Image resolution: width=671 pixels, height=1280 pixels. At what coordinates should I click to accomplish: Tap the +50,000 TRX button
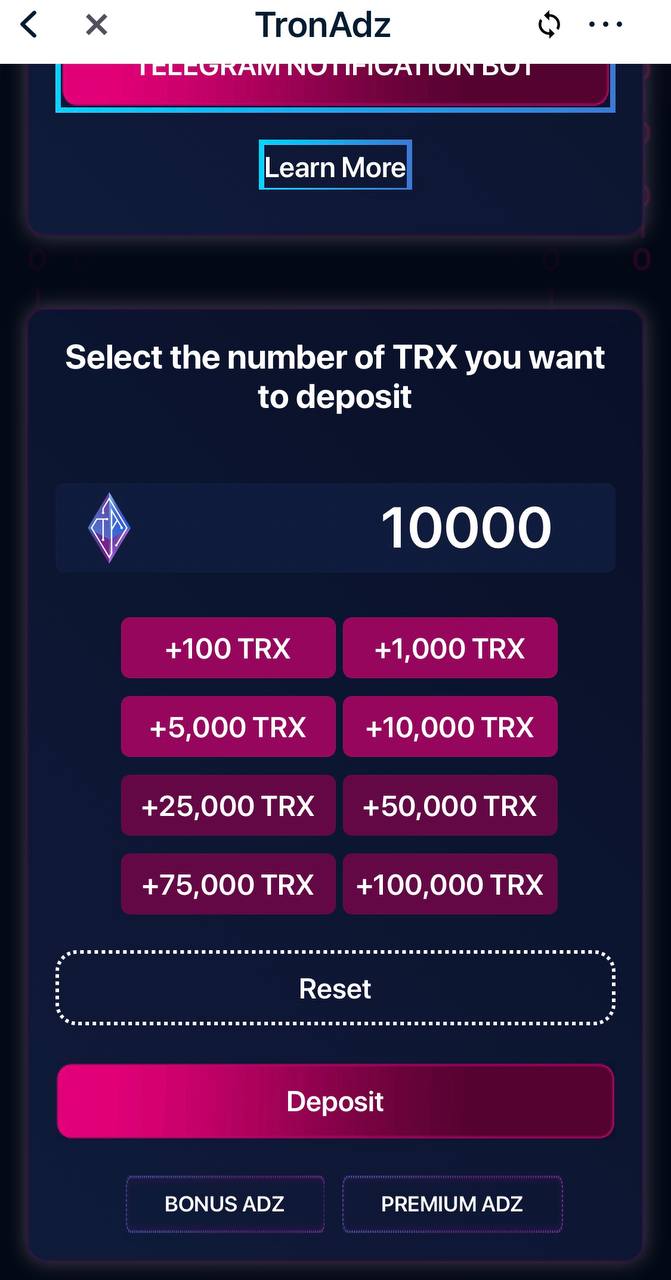[x=450, y=806]
